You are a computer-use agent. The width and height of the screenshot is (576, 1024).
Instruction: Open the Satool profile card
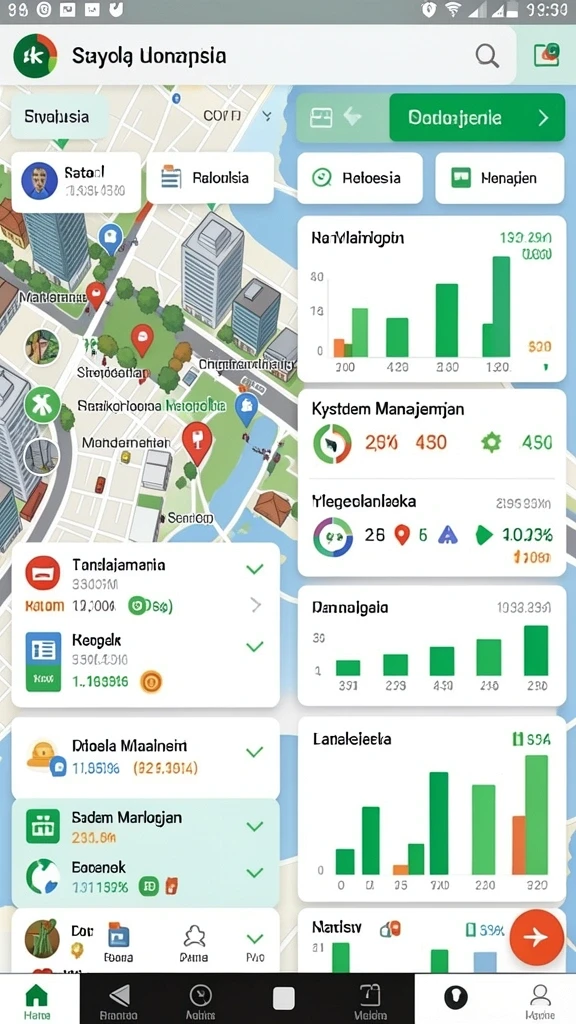[76, 182]
